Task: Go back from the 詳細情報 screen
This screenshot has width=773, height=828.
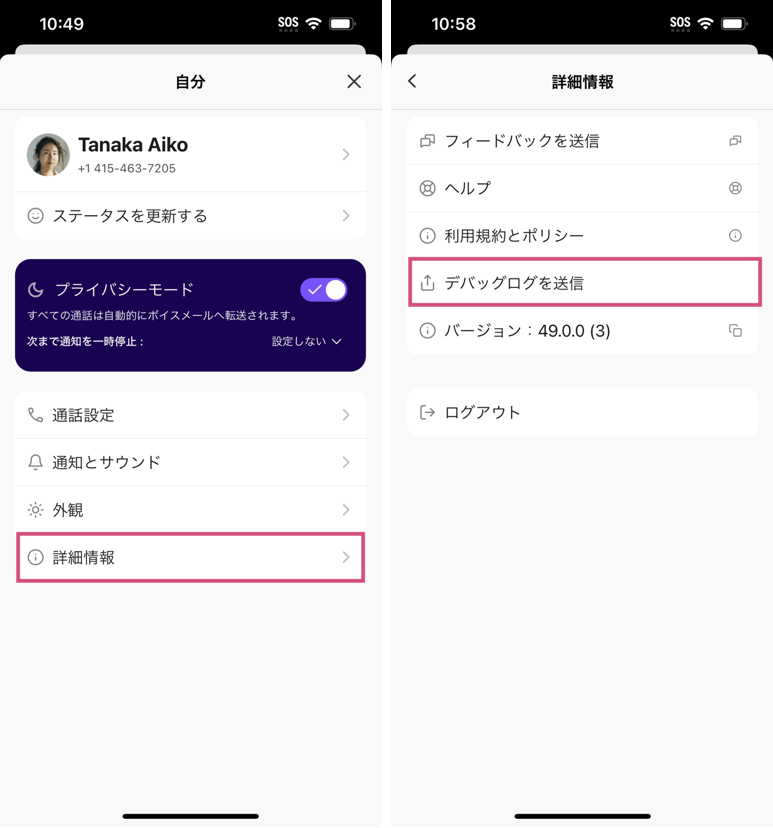Action: [x=412, y=82]
